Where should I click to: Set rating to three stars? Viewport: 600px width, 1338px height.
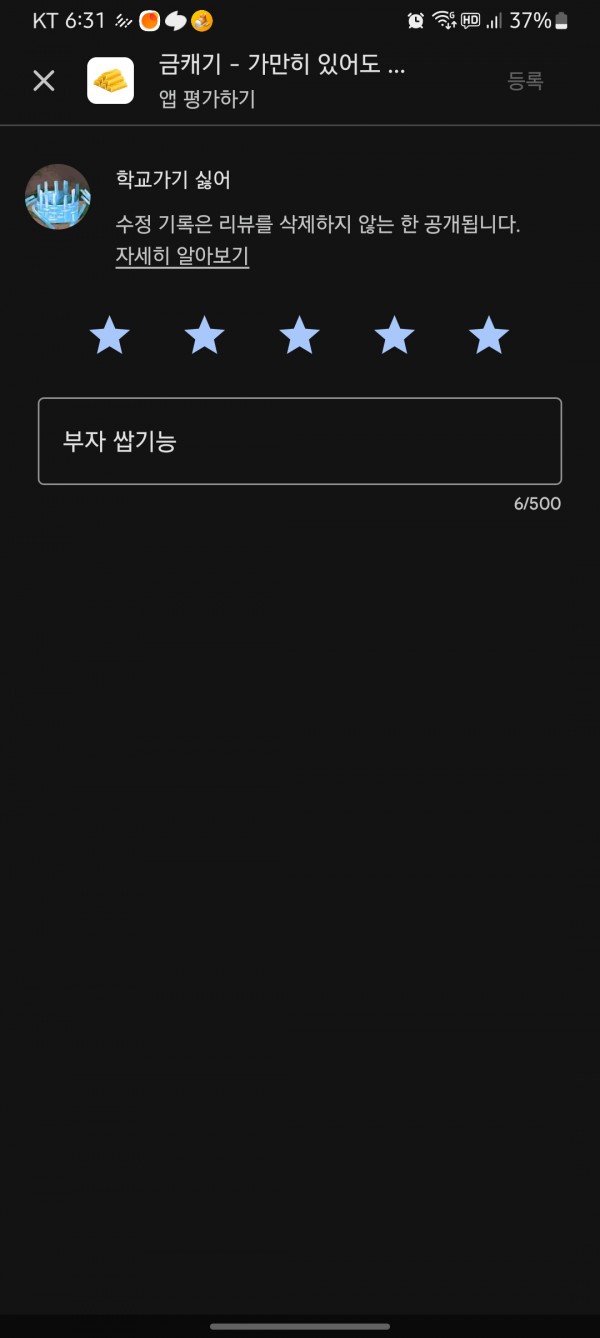[299, 336]
